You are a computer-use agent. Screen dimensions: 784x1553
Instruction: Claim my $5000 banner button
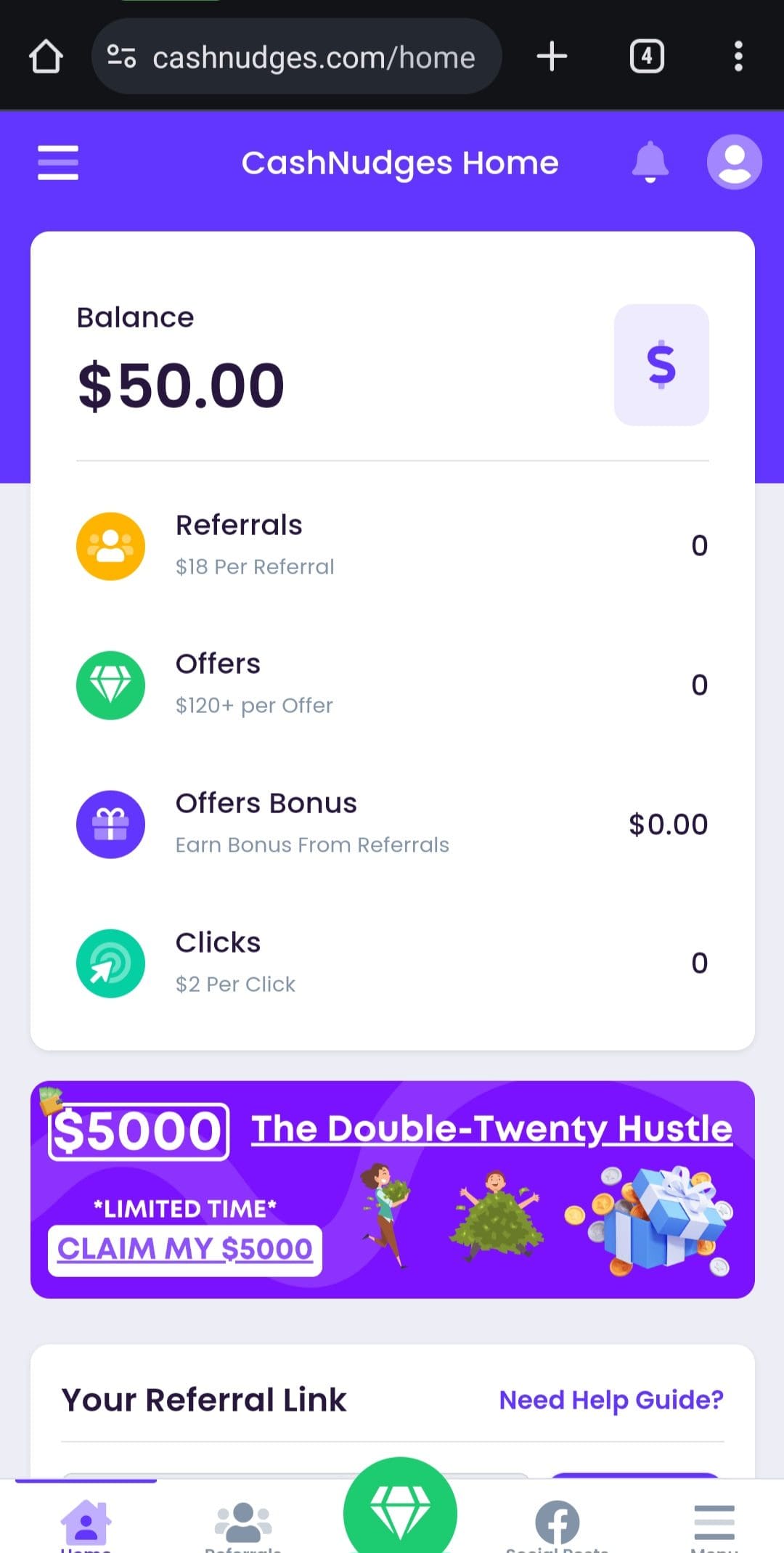tap(185, 1250)
